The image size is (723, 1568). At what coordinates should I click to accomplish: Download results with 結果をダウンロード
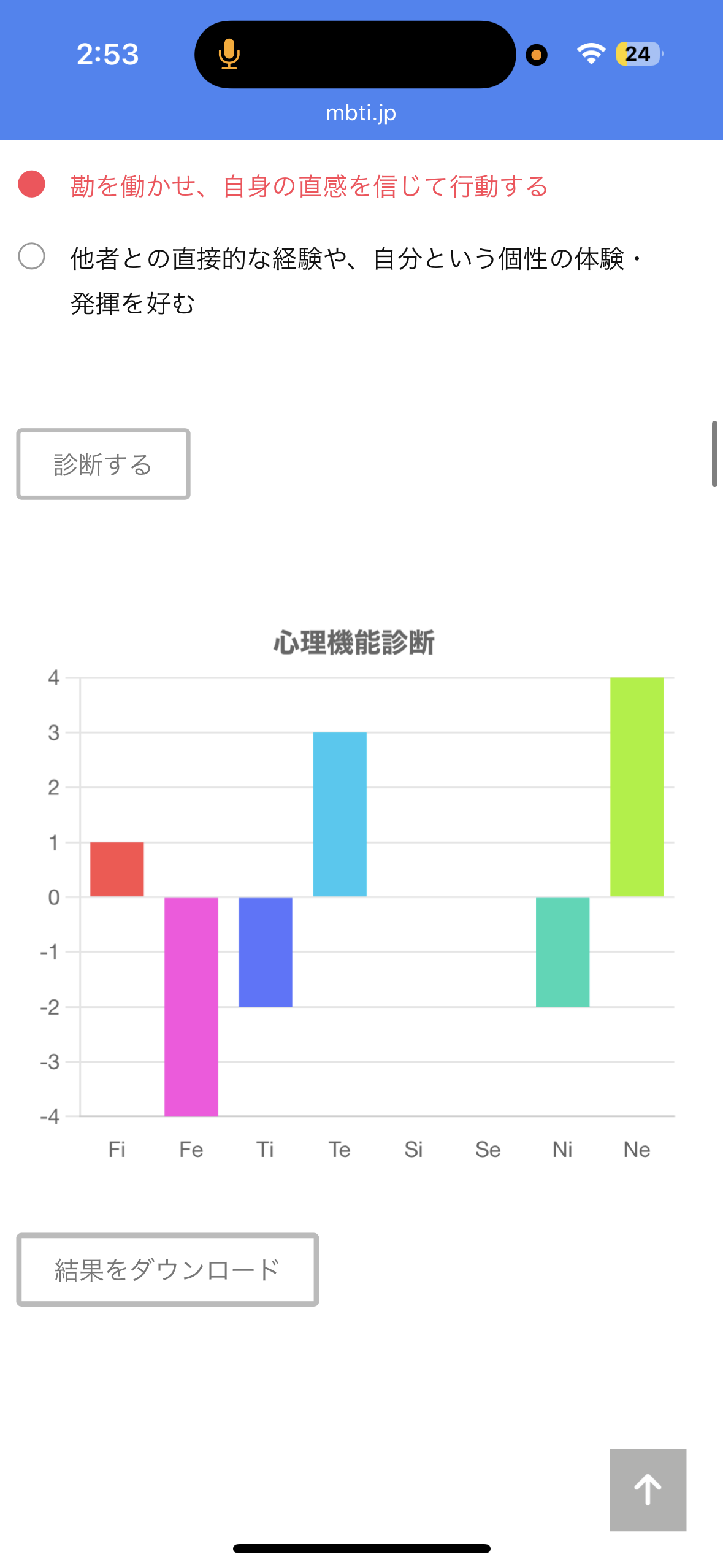coord(167,1269)
